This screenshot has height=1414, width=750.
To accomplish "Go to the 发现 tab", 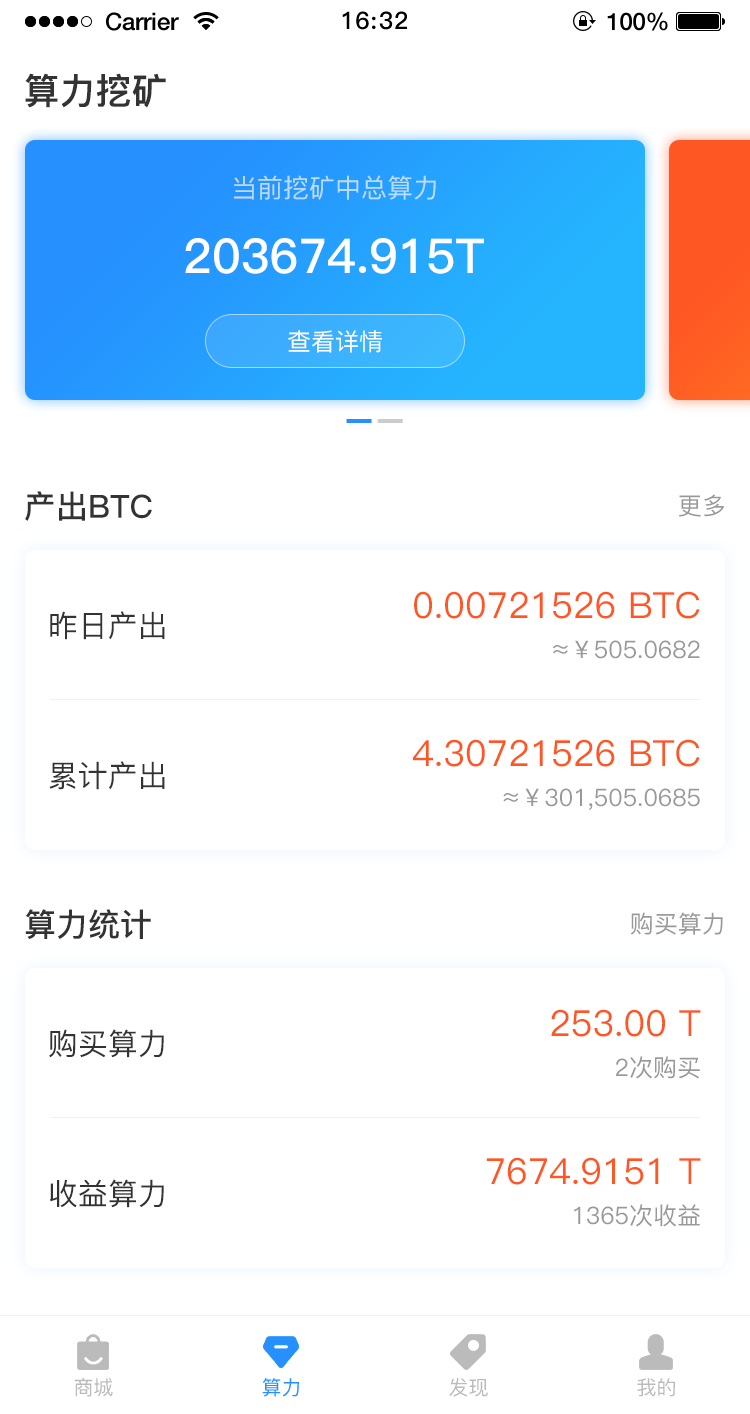I will pyautogui.click(x=468, y=1366).
